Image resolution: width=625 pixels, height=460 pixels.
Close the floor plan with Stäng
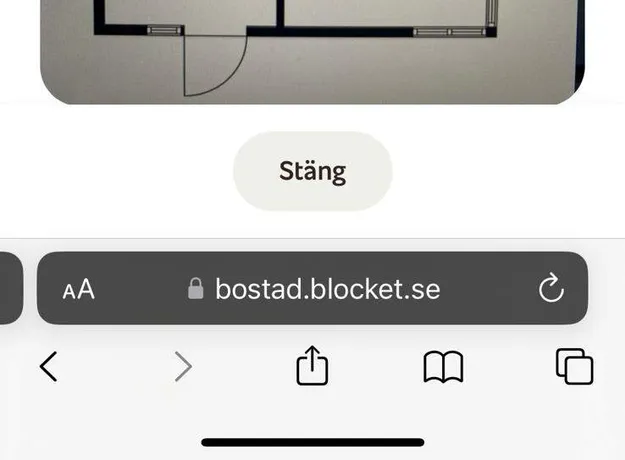(x=312, y=171)
